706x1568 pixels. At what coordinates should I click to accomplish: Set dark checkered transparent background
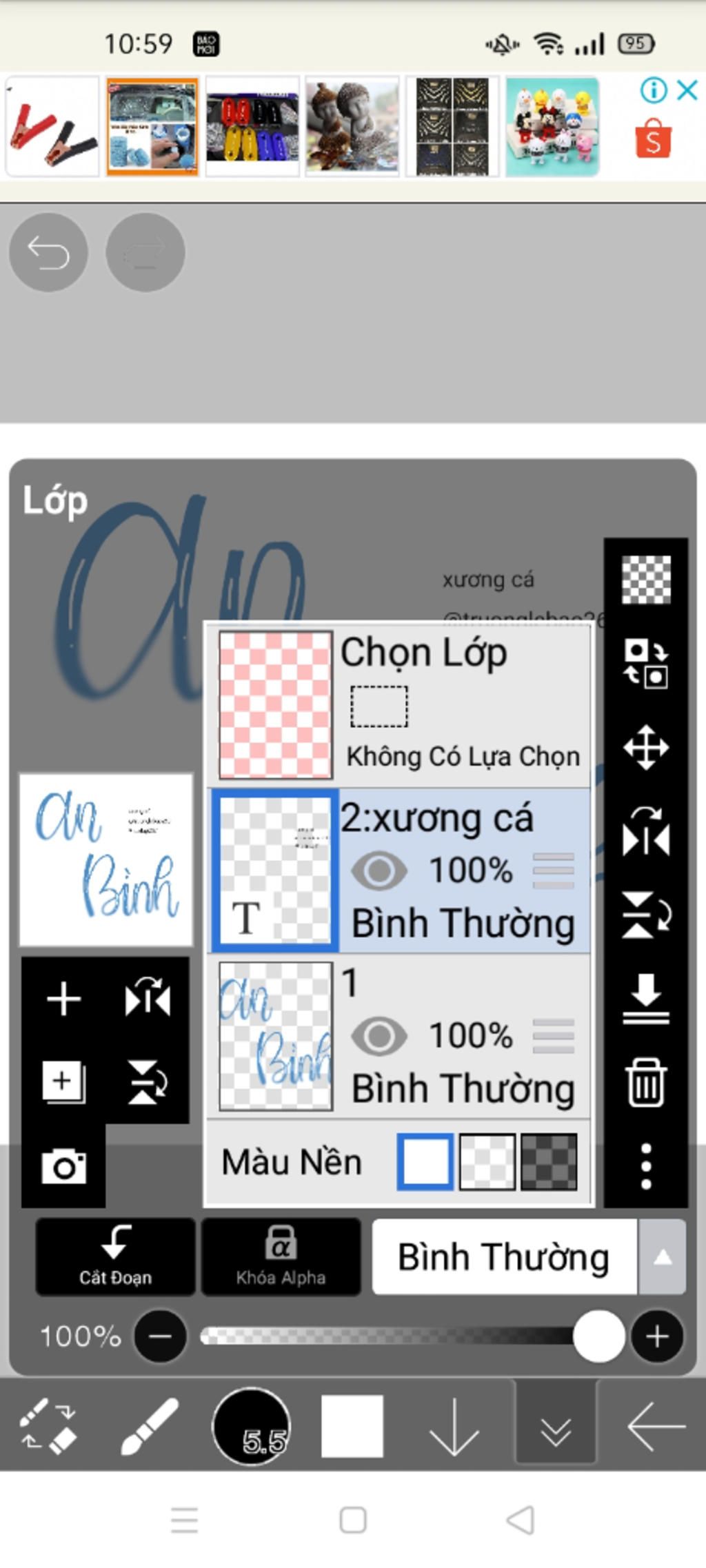[549, 1162]
